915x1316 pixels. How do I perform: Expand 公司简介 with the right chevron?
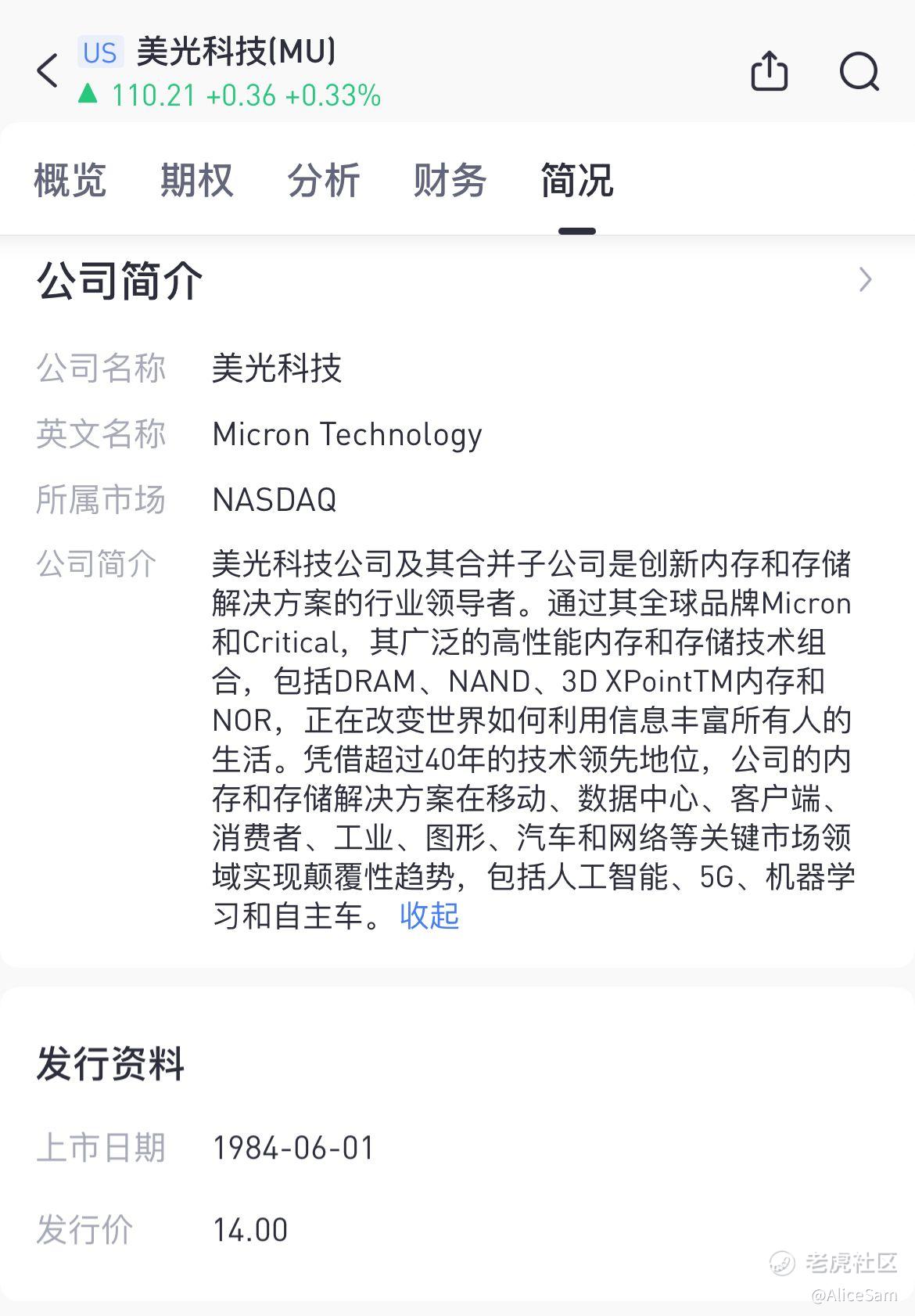(864, 279)
